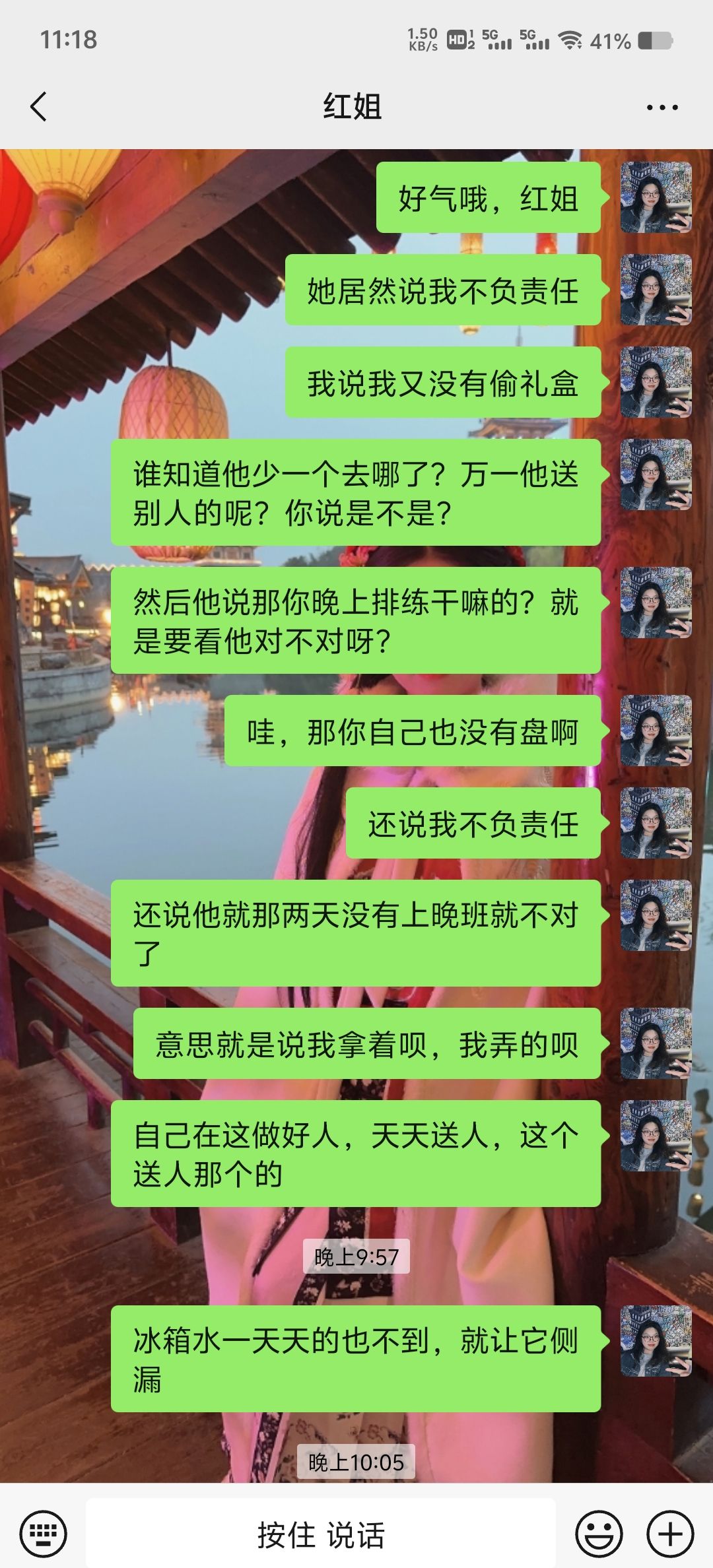The width and height of the screenshot is (713, 1568).
Task: Open the chat overflow menu
Action: tap(662, 107)
